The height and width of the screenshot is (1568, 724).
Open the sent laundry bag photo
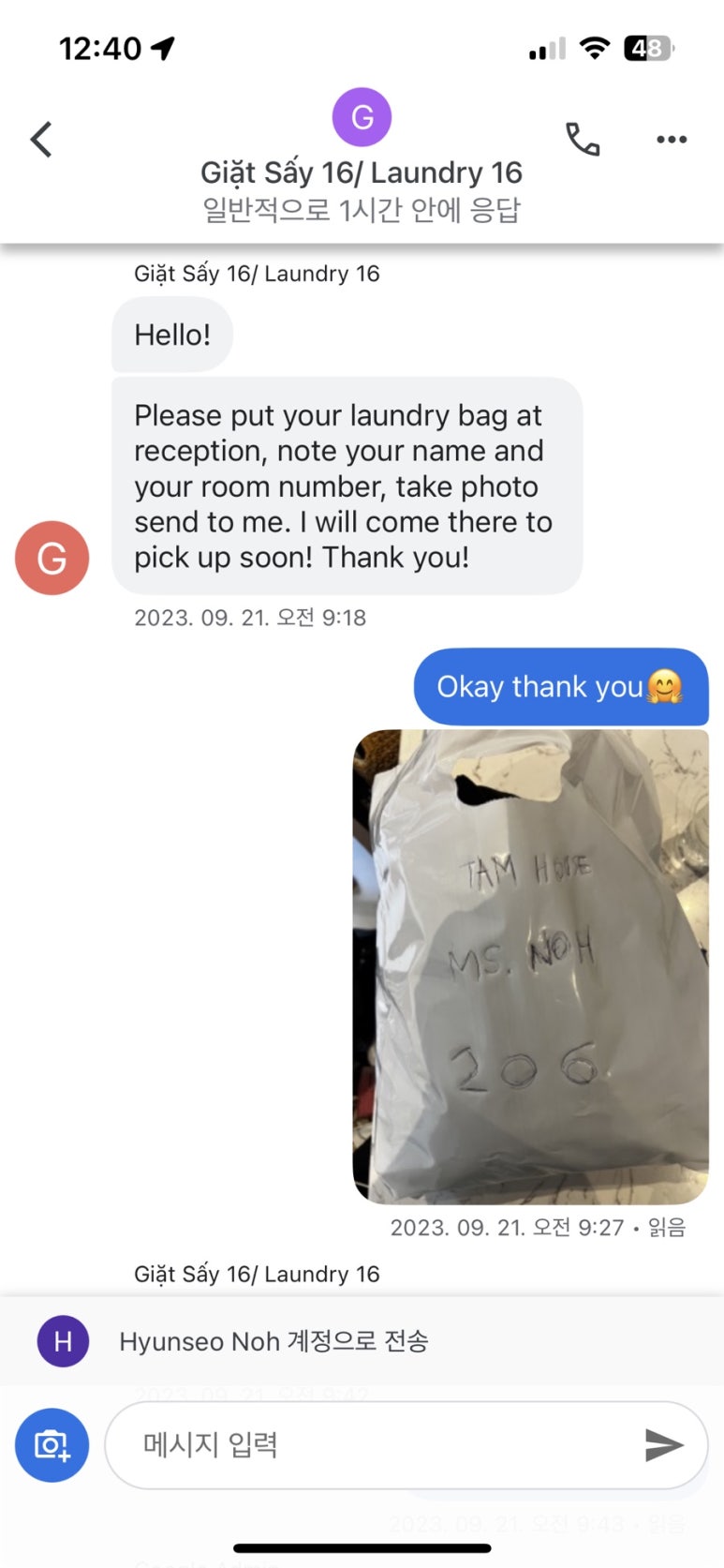pos(530,965)
